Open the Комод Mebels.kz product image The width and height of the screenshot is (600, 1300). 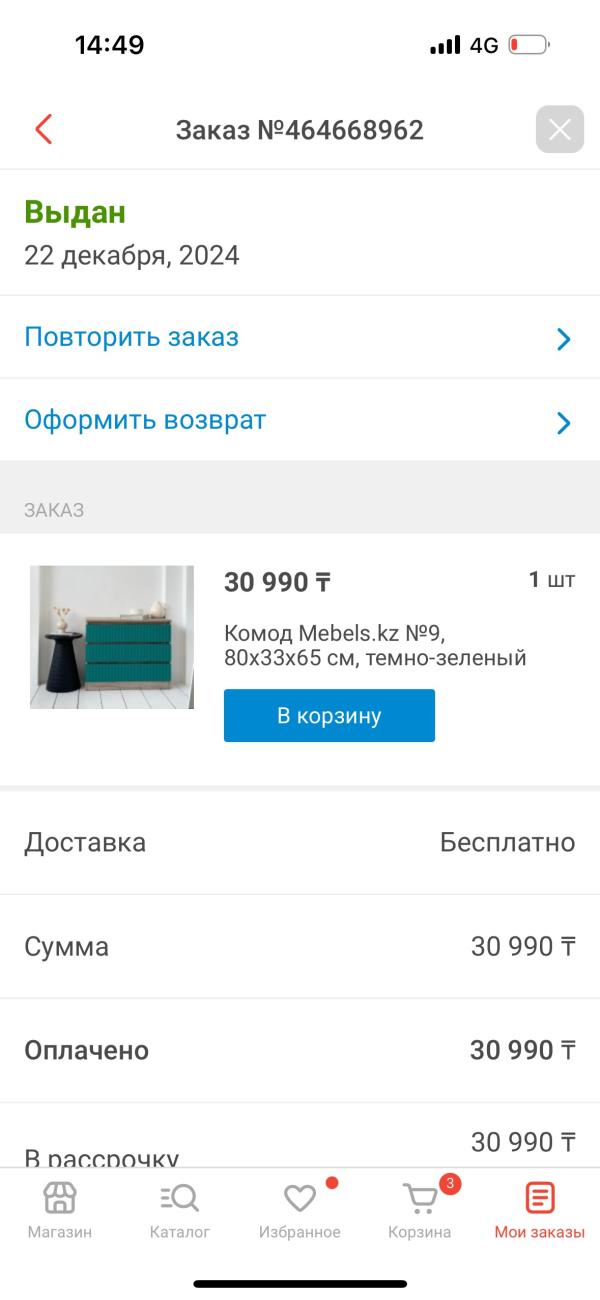click(112, 638)
